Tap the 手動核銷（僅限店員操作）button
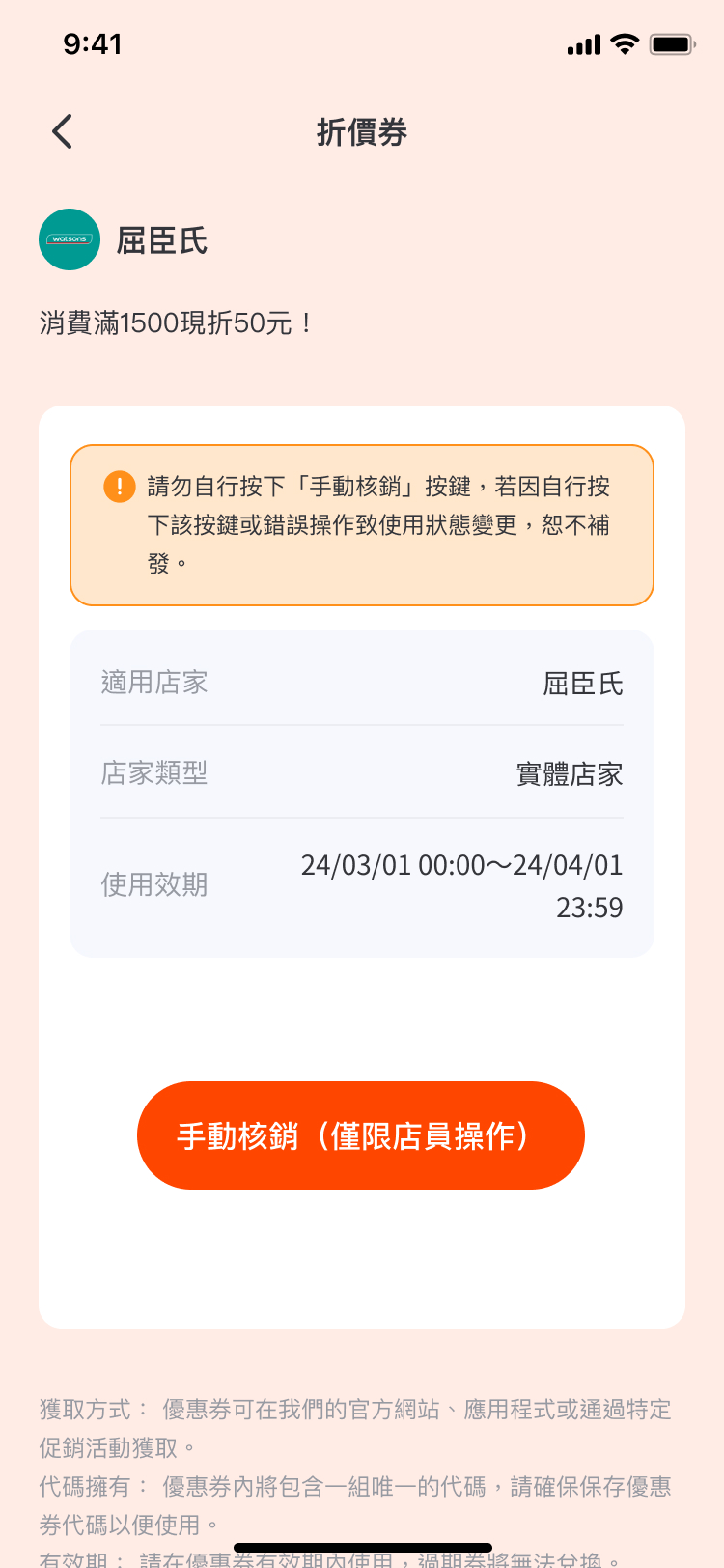The image size is (724, 1568). coord(361,1135)
